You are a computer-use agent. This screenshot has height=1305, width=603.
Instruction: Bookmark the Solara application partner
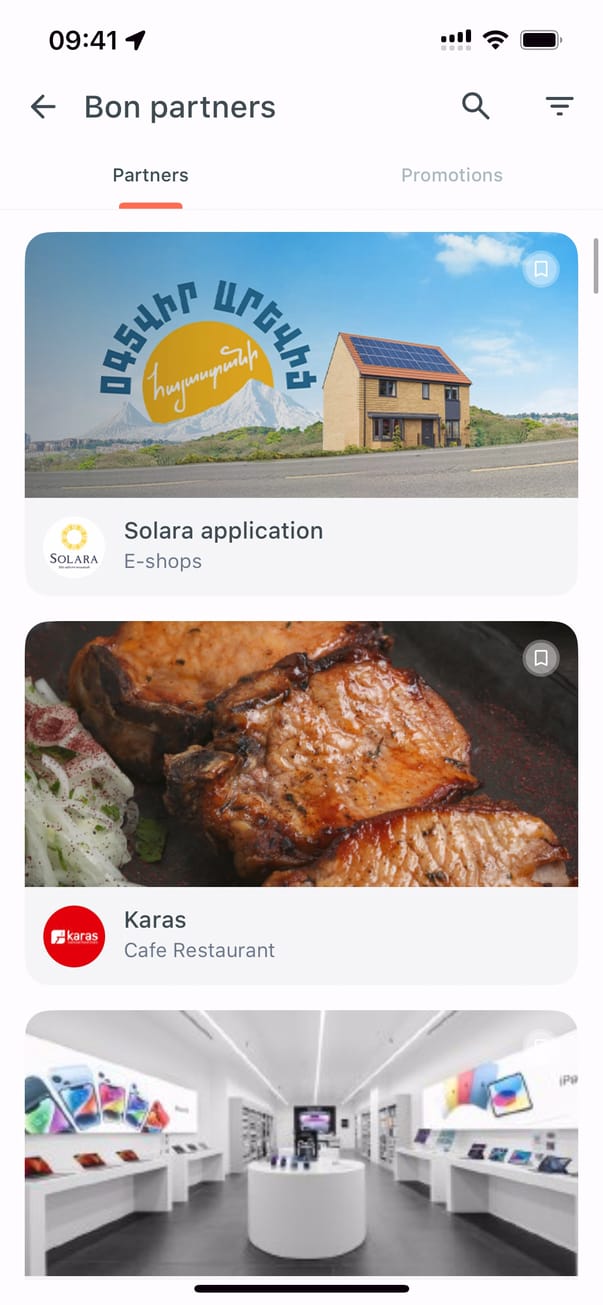click(x=541, y=269)
